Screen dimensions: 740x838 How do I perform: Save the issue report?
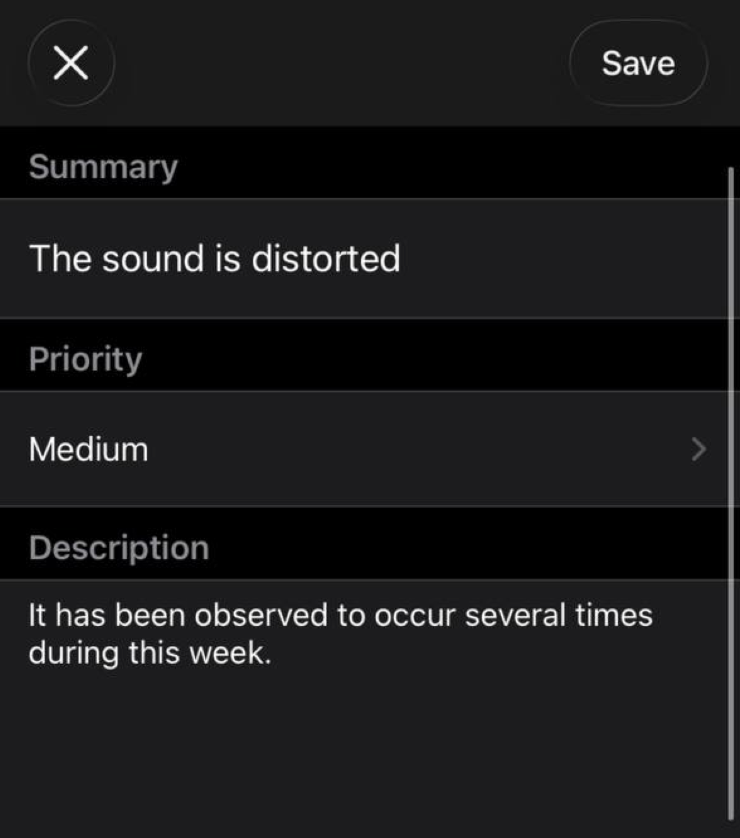click(638, 63)
